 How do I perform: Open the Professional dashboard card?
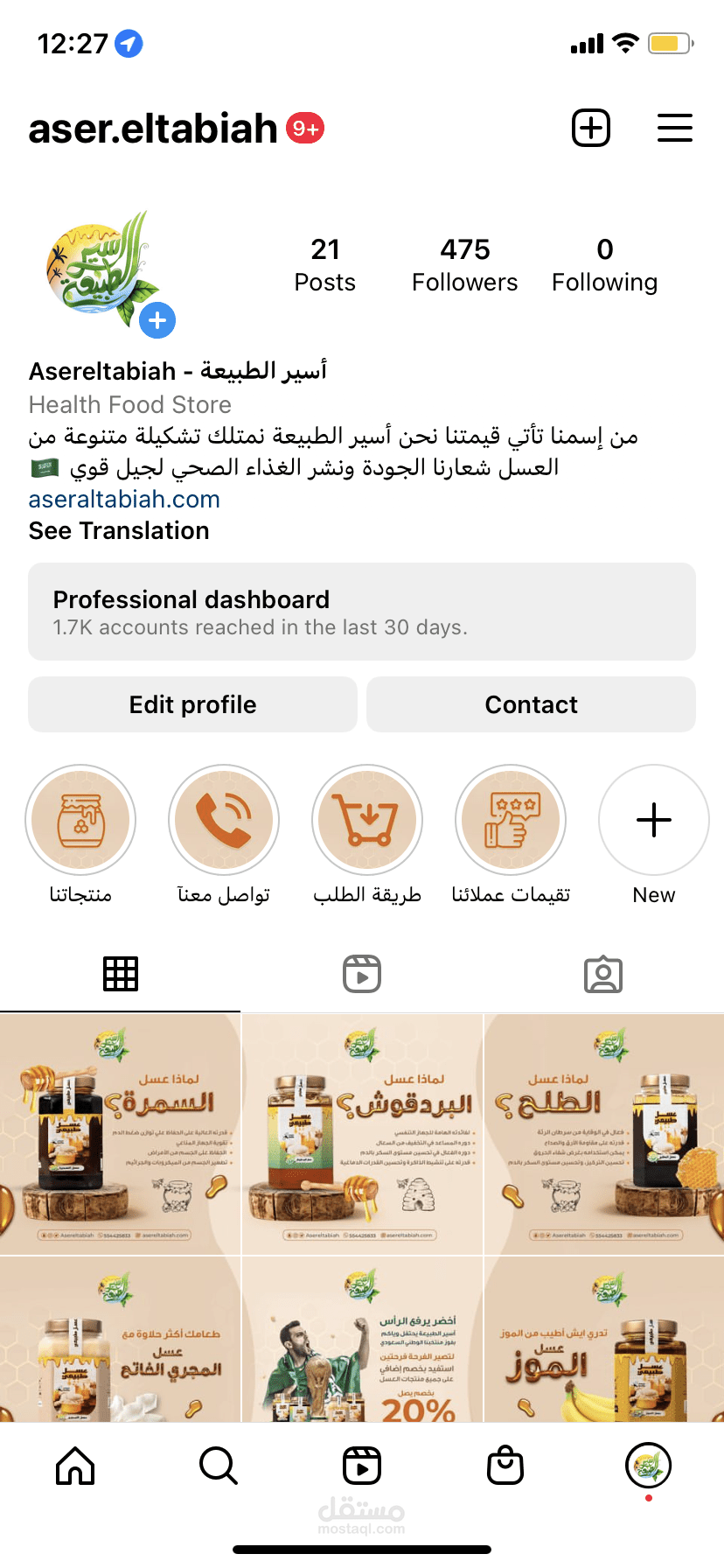(362, 612)
